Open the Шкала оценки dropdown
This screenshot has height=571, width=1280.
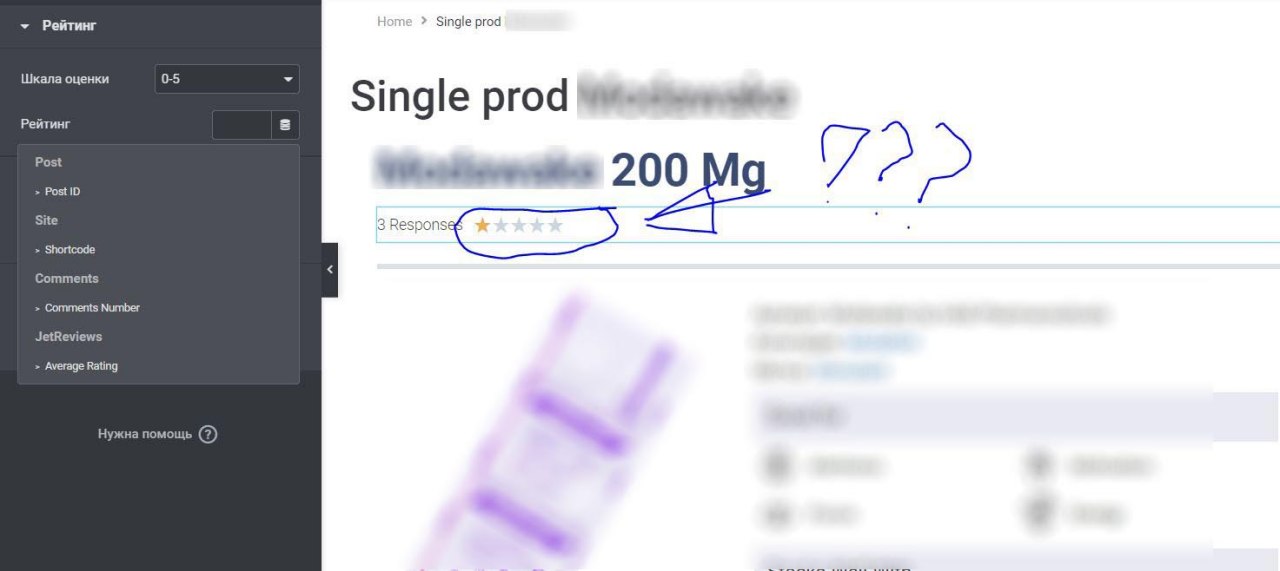(227, 79)
